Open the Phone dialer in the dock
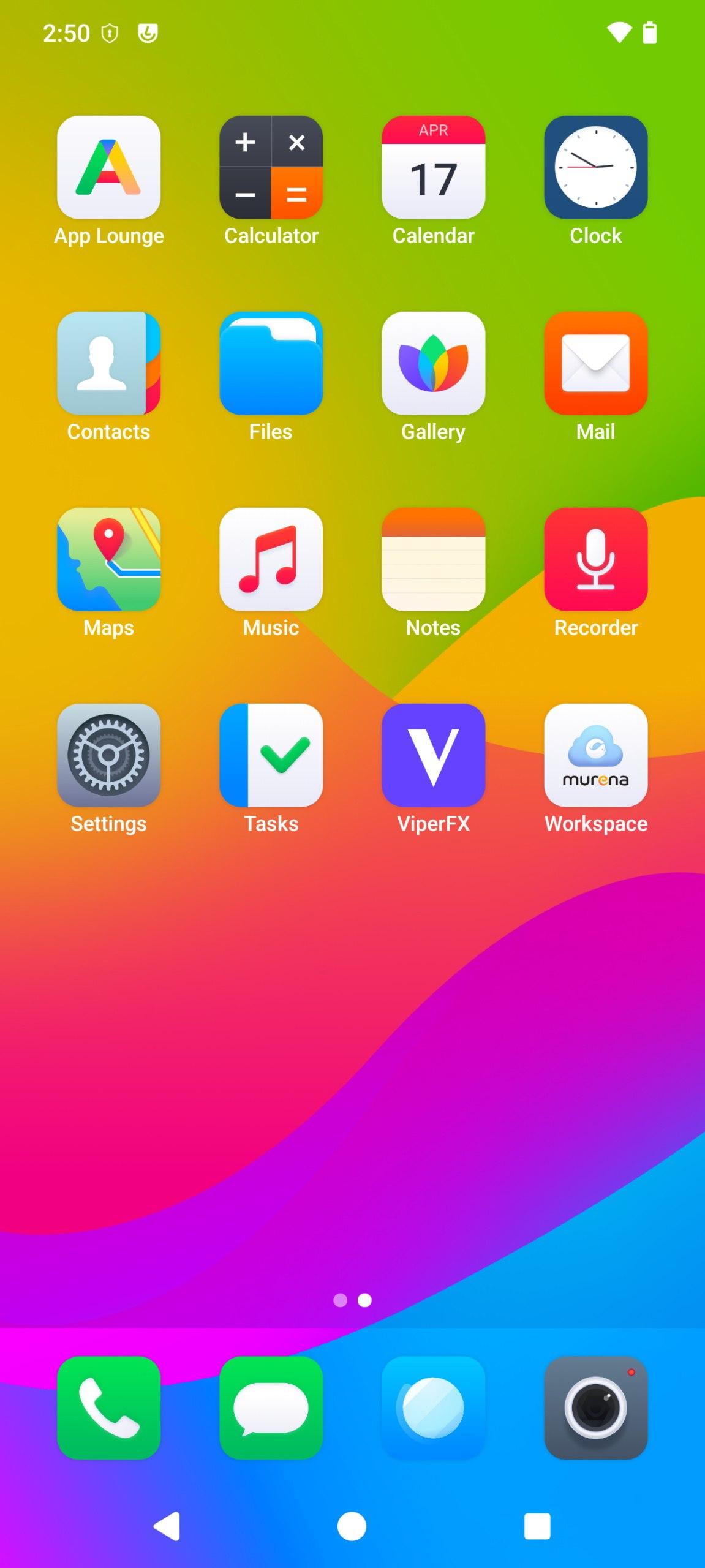This screenshot has width=705, height=1568. point(108,1408)
